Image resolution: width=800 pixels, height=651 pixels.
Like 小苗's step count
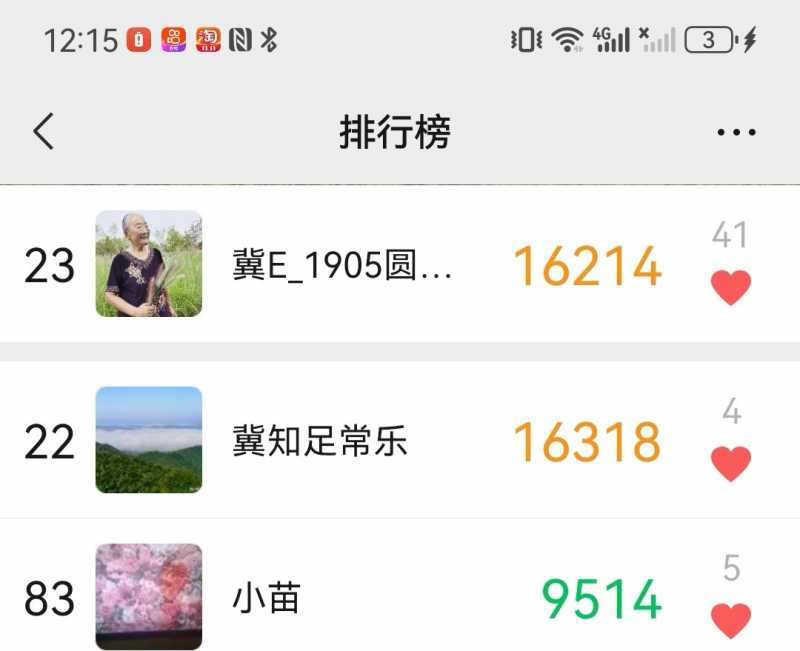tap(731, 620)
